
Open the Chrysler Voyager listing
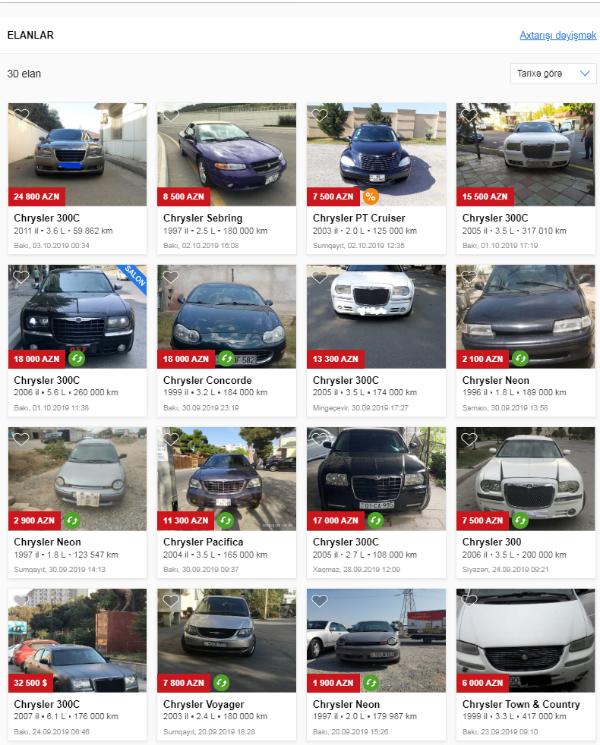click(x=226, y=640)
